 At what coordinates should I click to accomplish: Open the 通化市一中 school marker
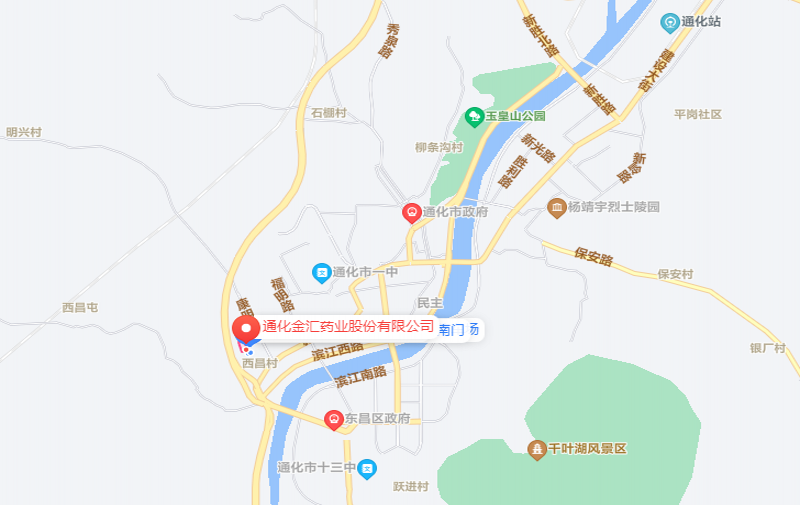321,271
